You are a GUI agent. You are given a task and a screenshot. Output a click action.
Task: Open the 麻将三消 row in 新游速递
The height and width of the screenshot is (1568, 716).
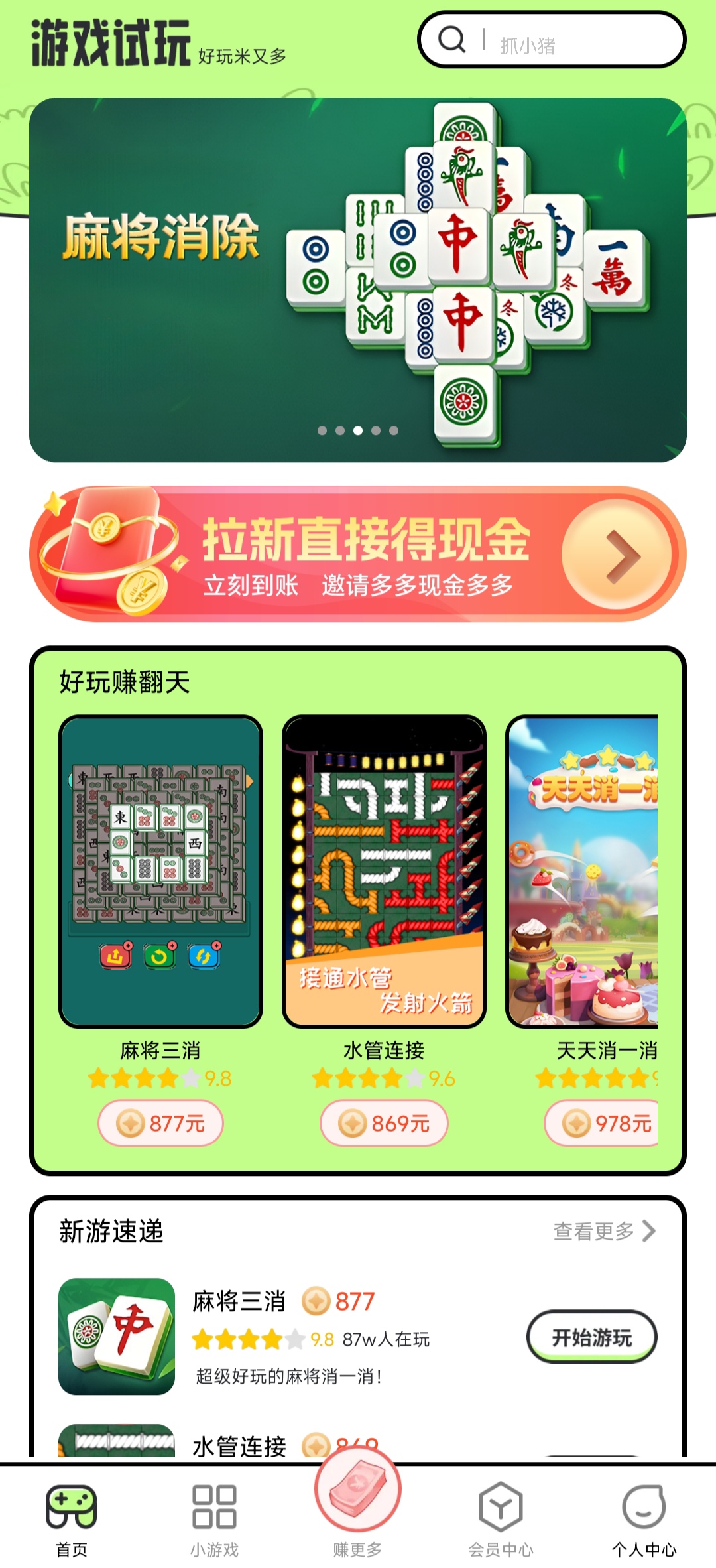(x=358, y=1337)
